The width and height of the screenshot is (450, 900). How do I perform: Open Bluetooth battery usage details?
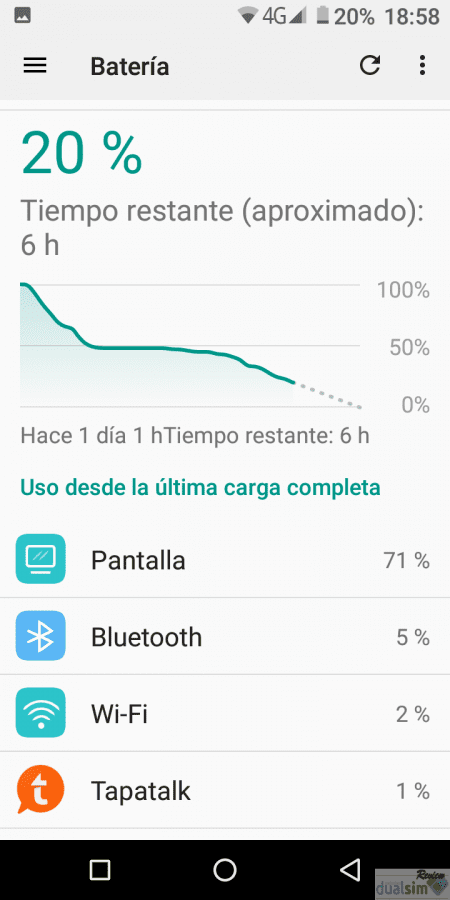coord(225,636)
